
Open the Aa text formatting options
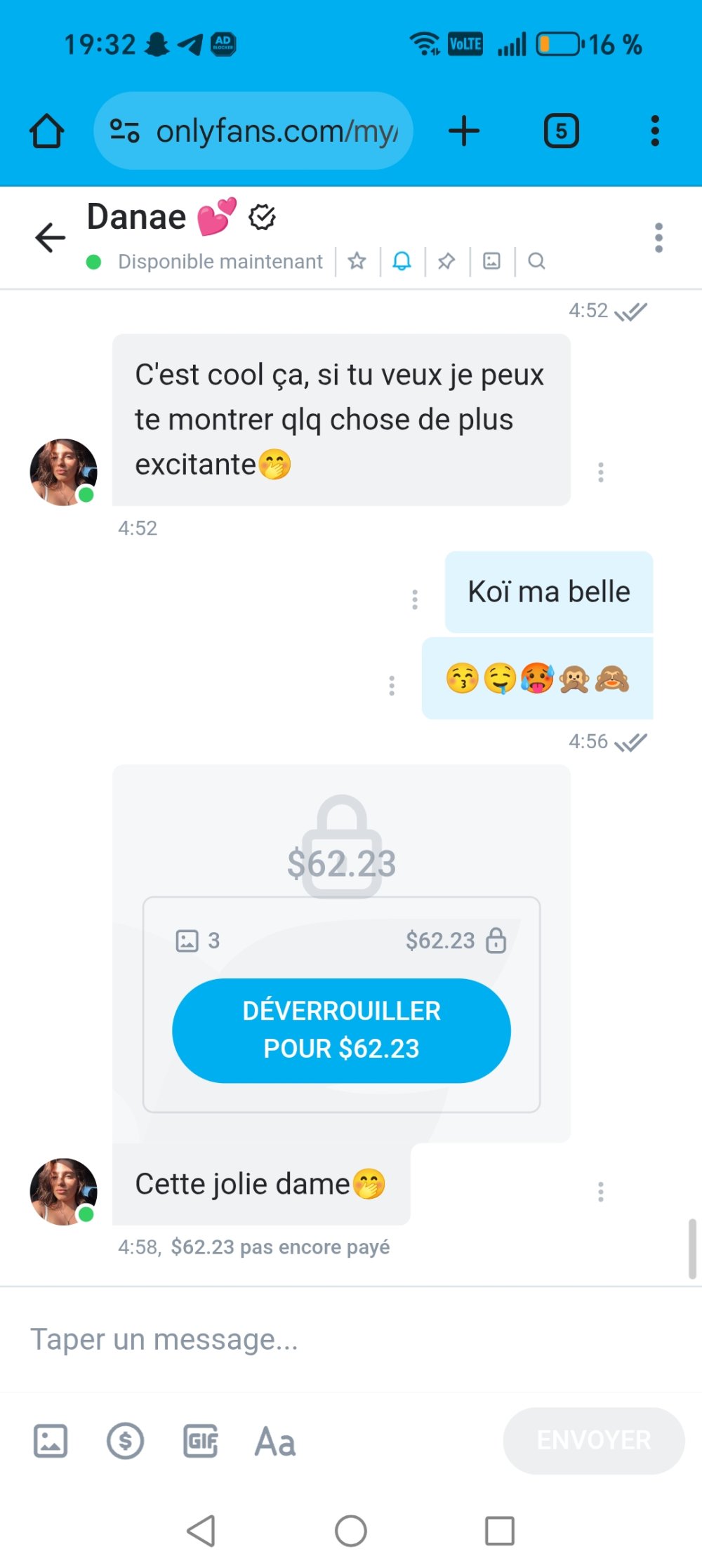[275, 1441]
